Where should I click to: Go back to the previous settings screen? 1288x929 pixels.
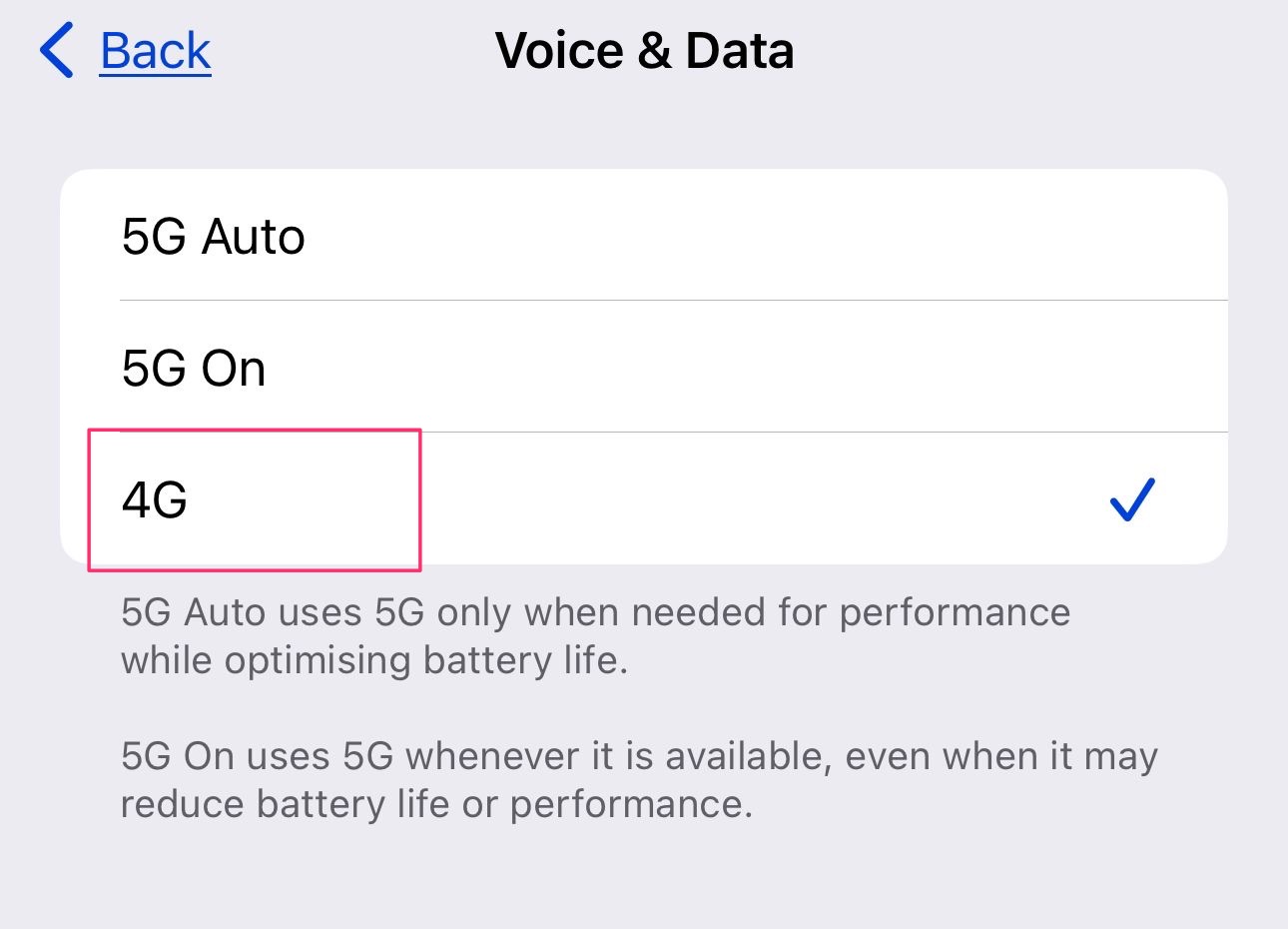127,51
